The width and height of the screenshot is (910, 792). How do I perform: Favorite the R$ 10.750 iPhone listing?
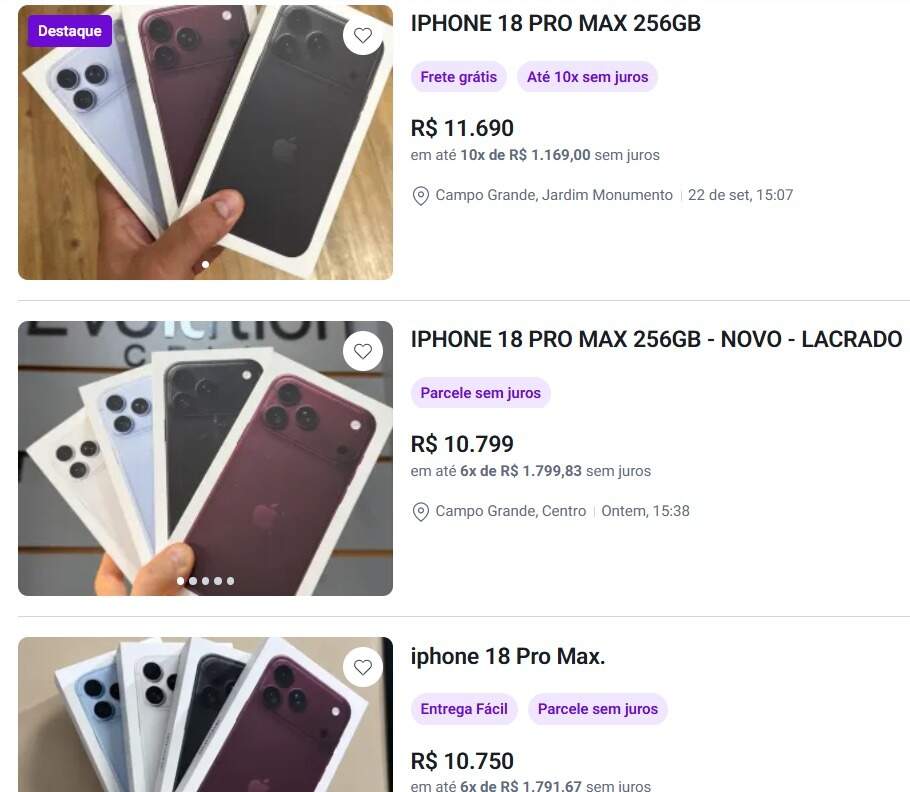363,667
